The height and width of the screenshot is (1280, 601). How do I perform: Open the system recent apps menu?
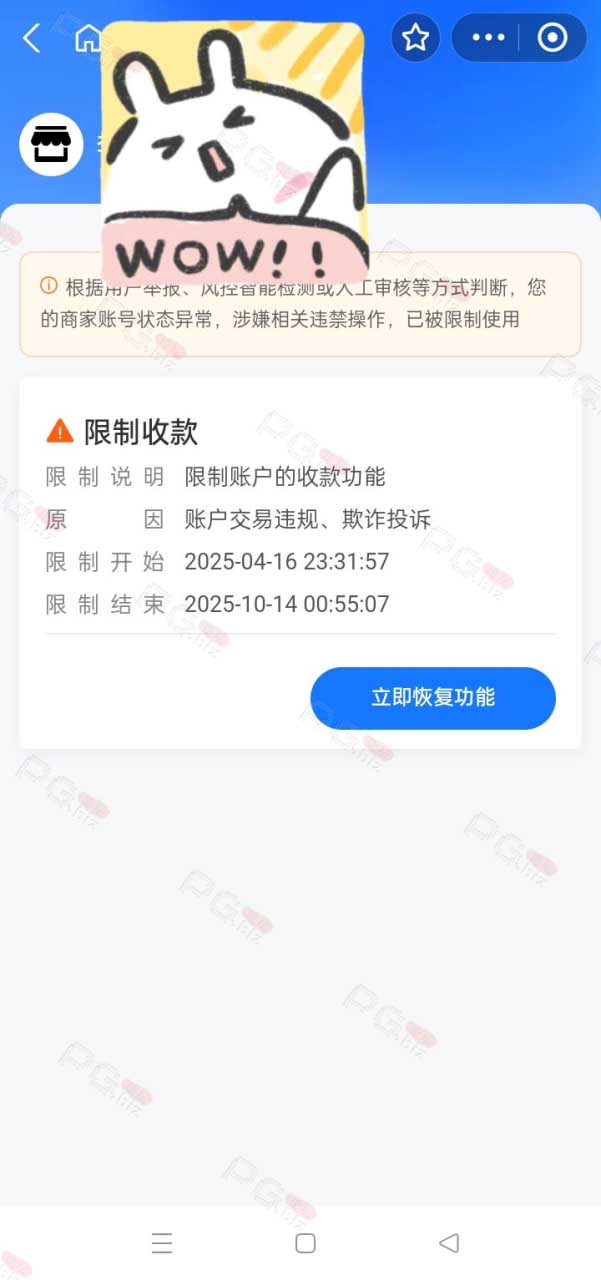162,1243
